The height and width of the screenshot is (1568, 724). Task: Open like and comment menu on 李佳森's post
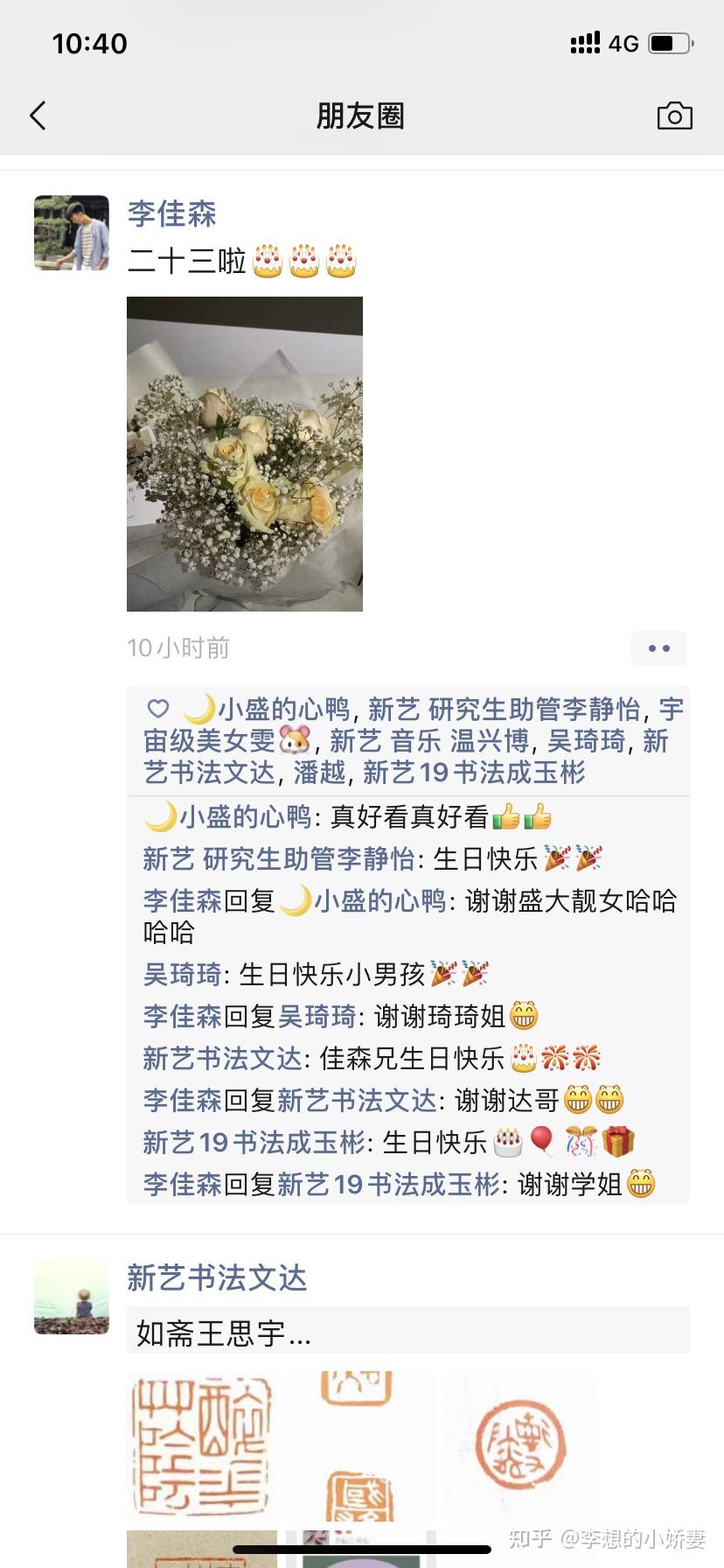[x=658, y=648]
